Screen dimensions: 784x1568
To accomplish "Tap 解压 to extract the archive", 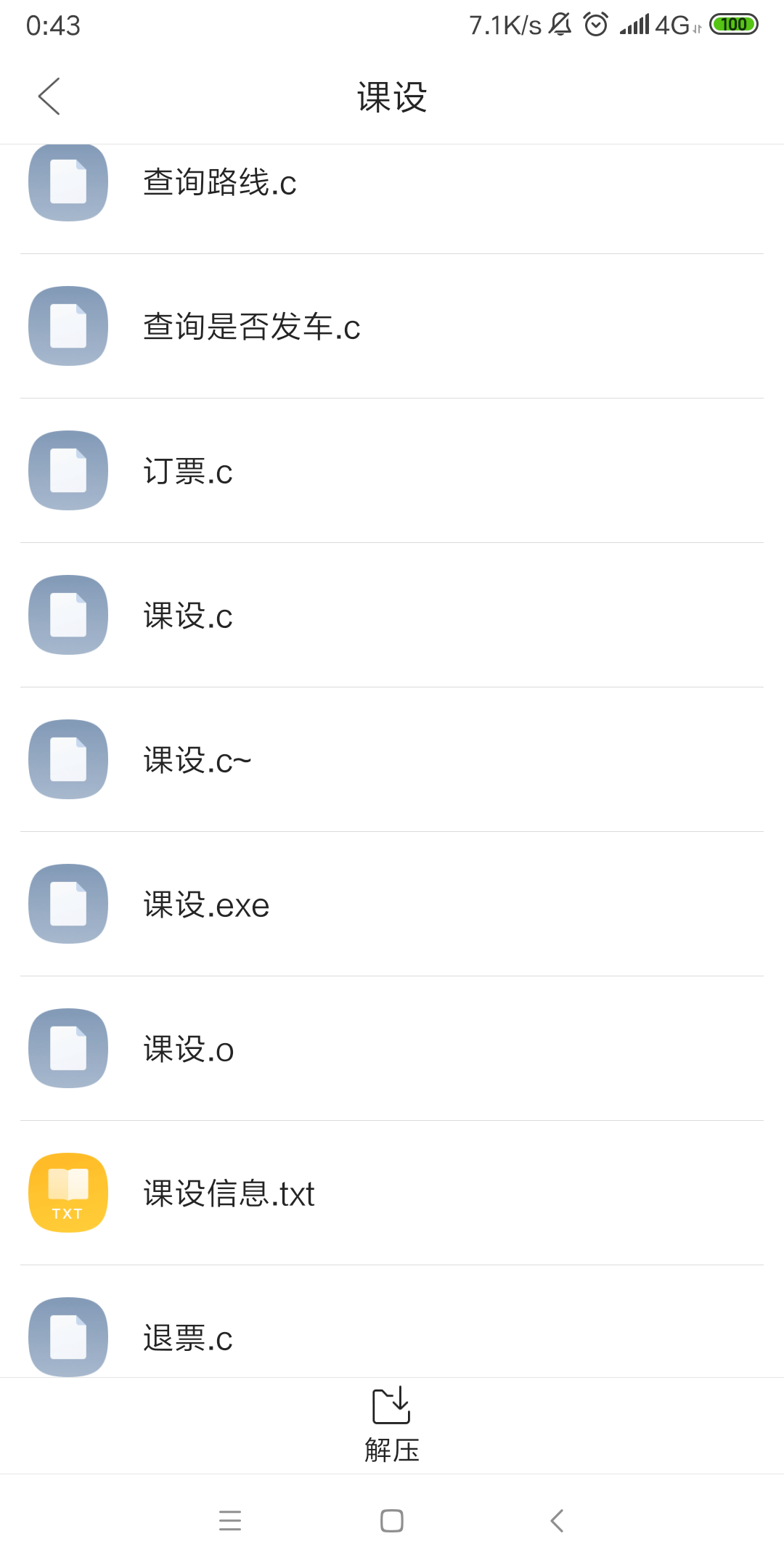I will 392,1425.
